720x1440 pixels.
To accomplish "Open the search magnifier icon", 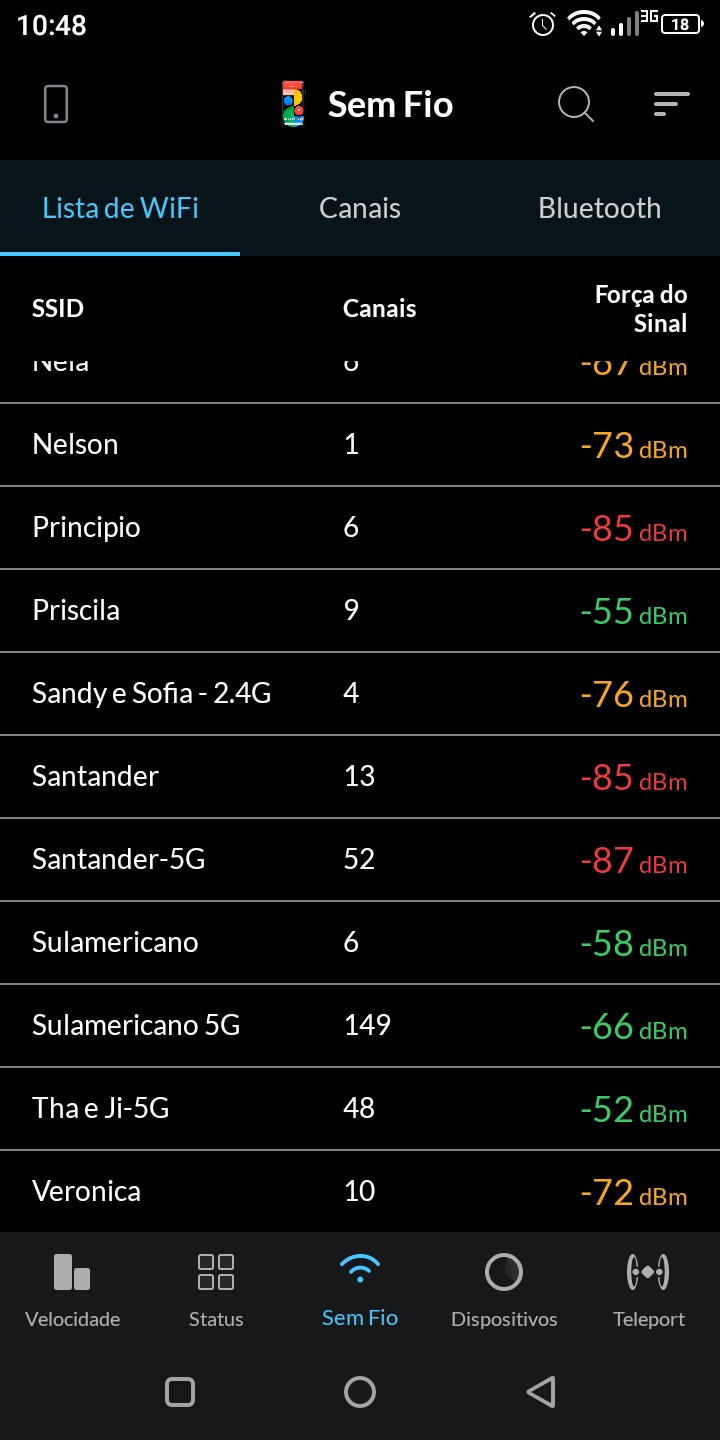I will (x=575, y=104).
